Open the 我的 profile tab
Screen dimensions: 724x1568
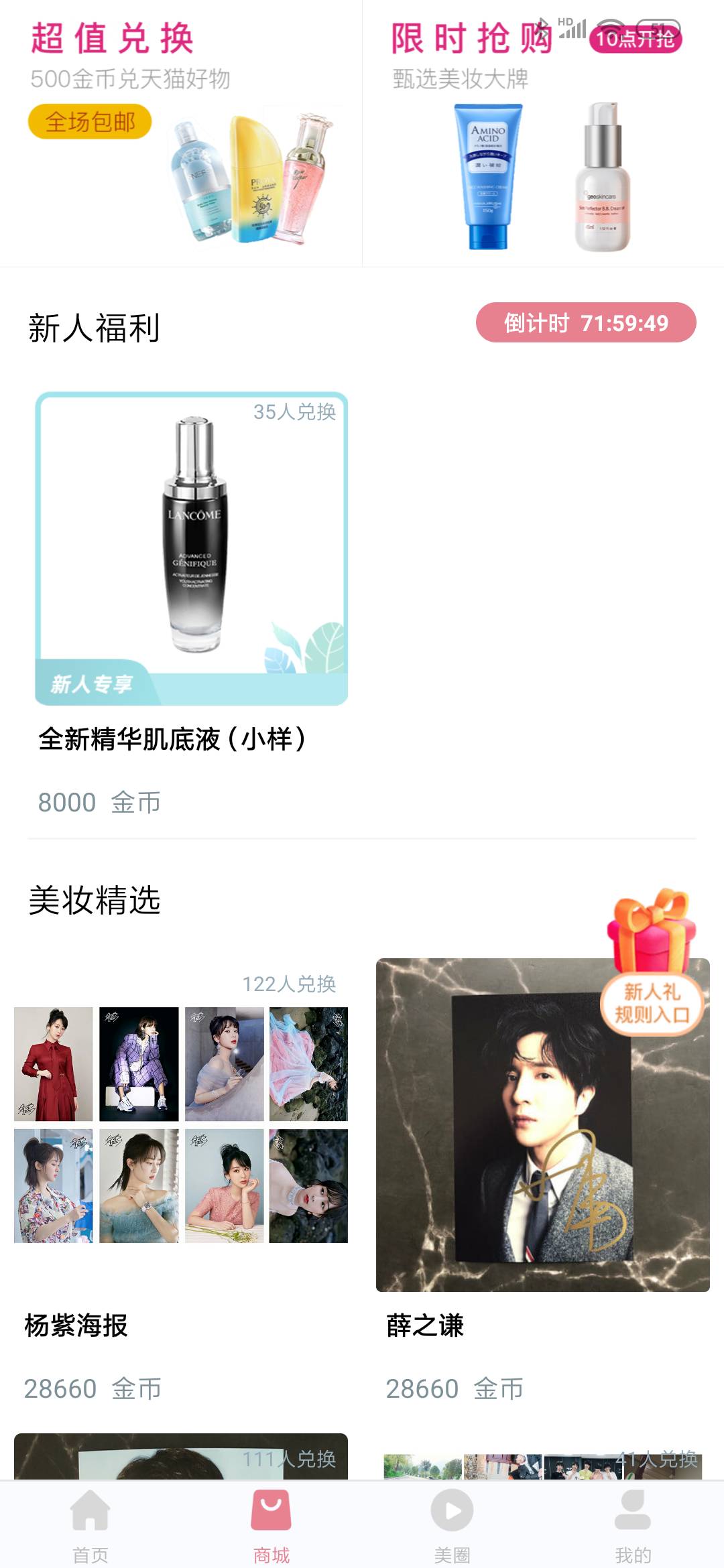(x=633, y=1524)
